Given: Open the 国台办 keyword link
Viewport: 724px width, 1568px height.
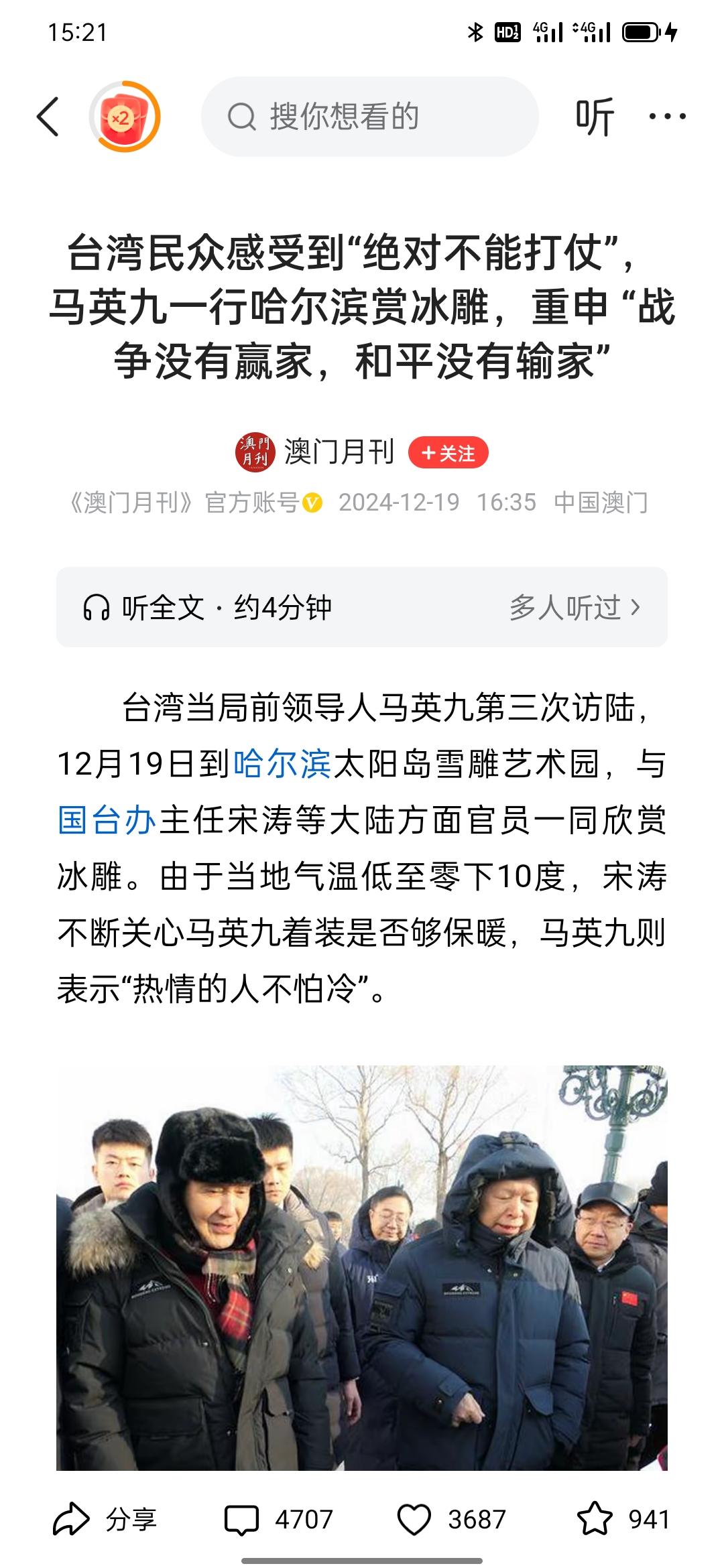Looking at the screenshot, I should [x=107, y=820].
